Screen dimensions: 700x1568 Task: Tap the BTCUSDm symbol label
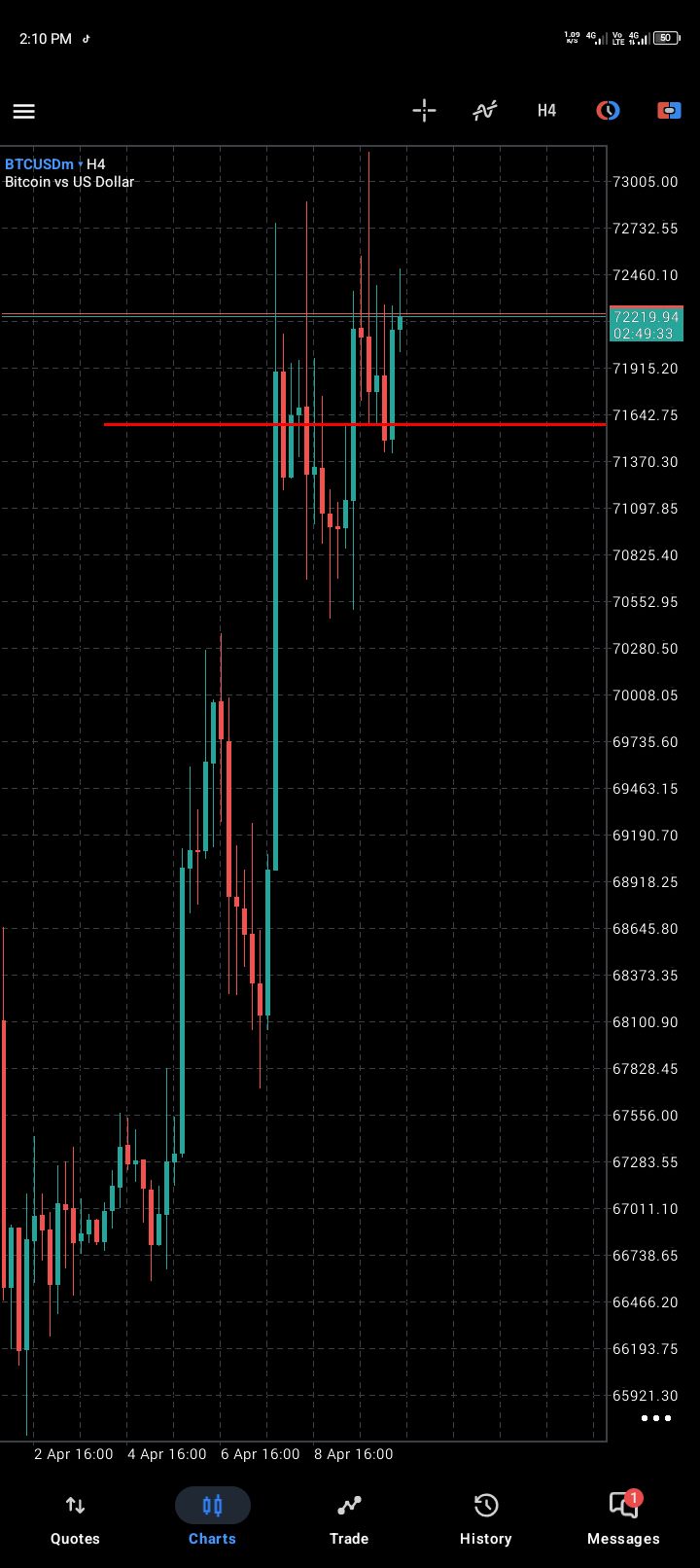pos(39,164)
